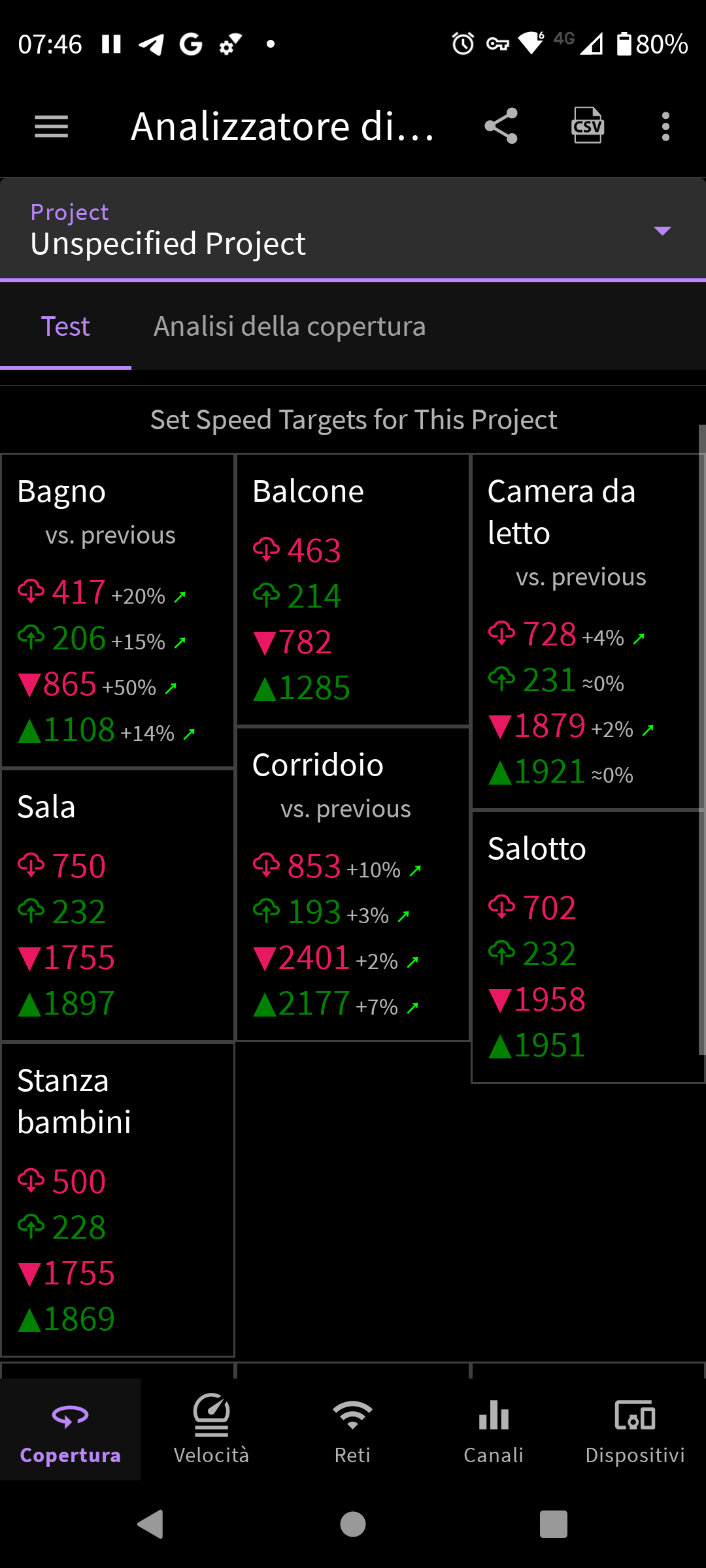Switch to the Dispositivi tab

point(635,1429)
